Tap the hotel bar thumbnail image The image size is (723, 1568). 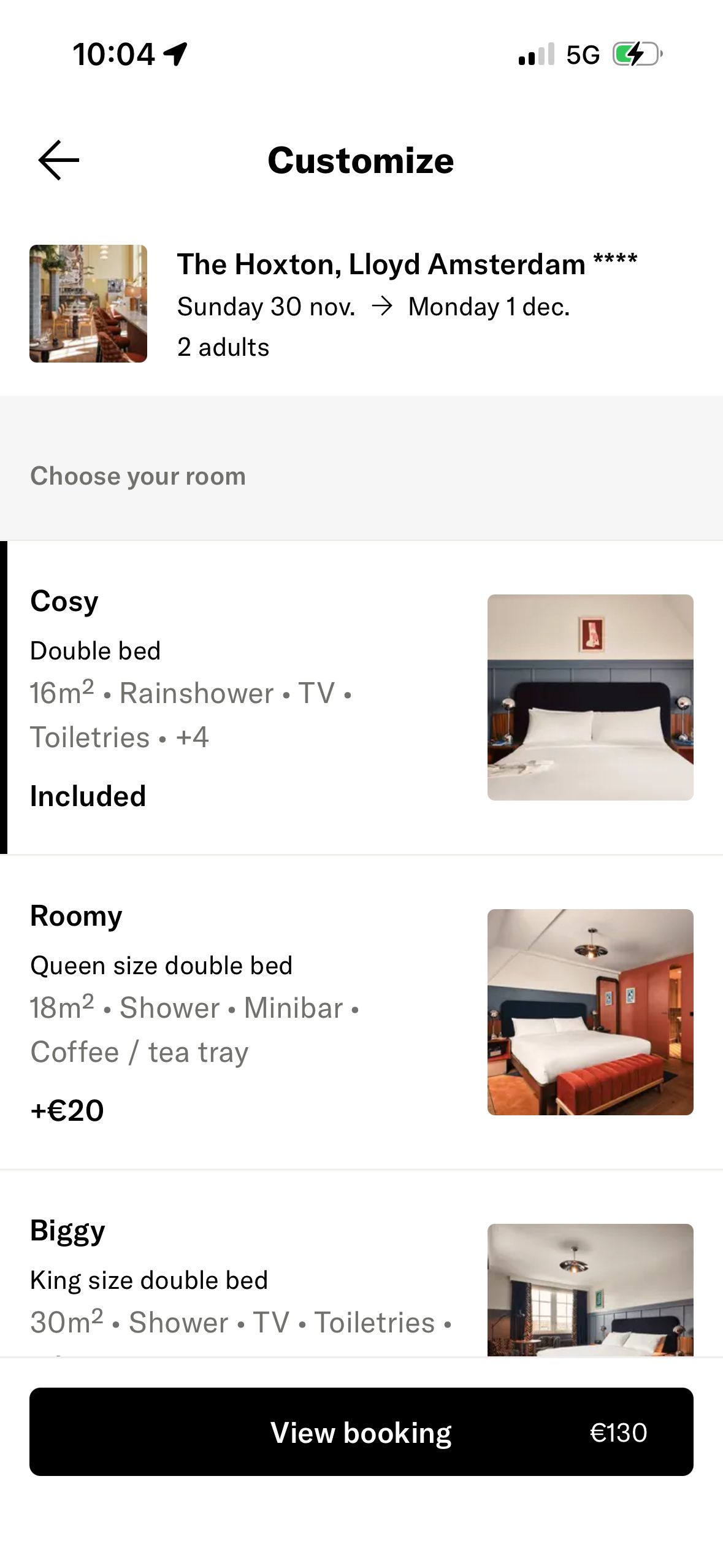coord(88,303)
